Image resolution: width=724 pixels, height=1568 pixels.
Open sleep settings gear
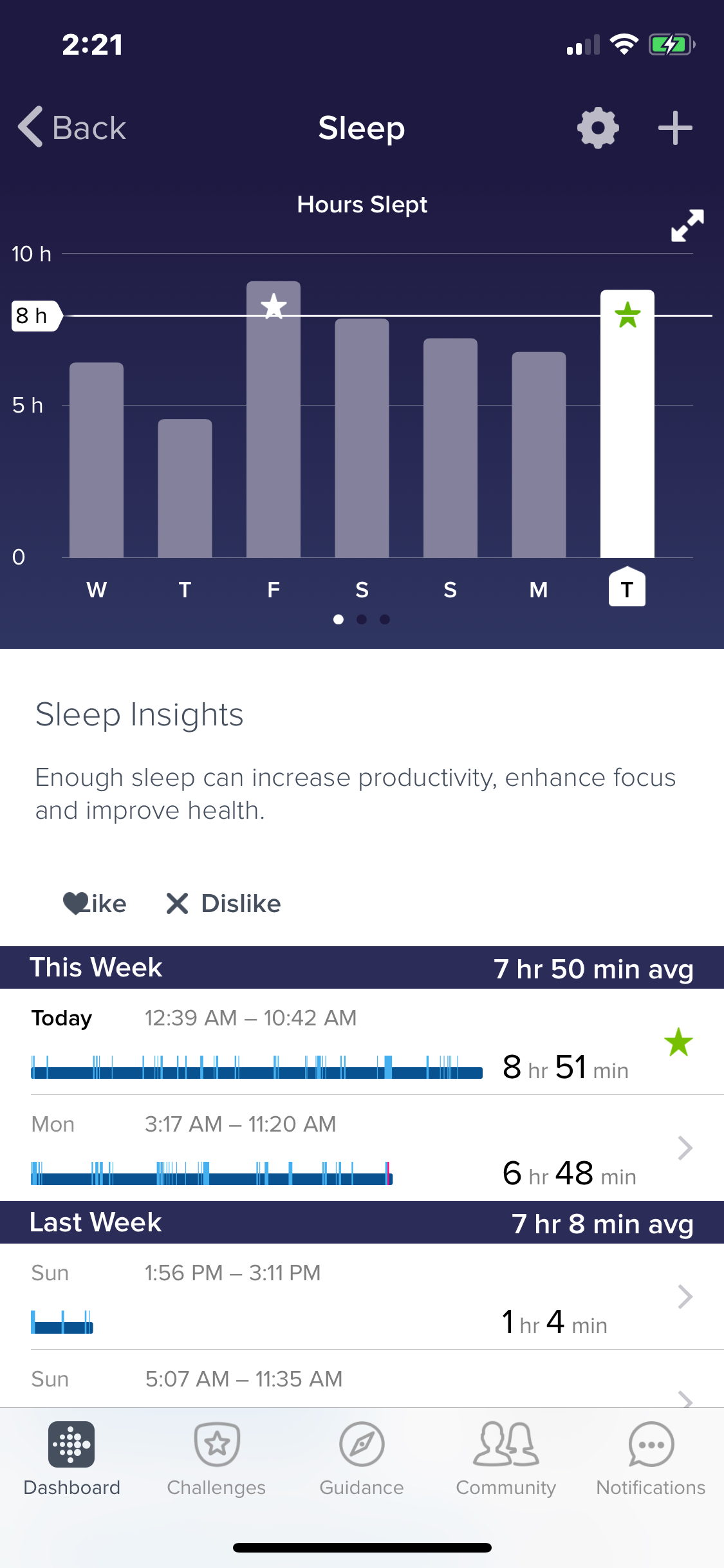click(x=598, y=127)
